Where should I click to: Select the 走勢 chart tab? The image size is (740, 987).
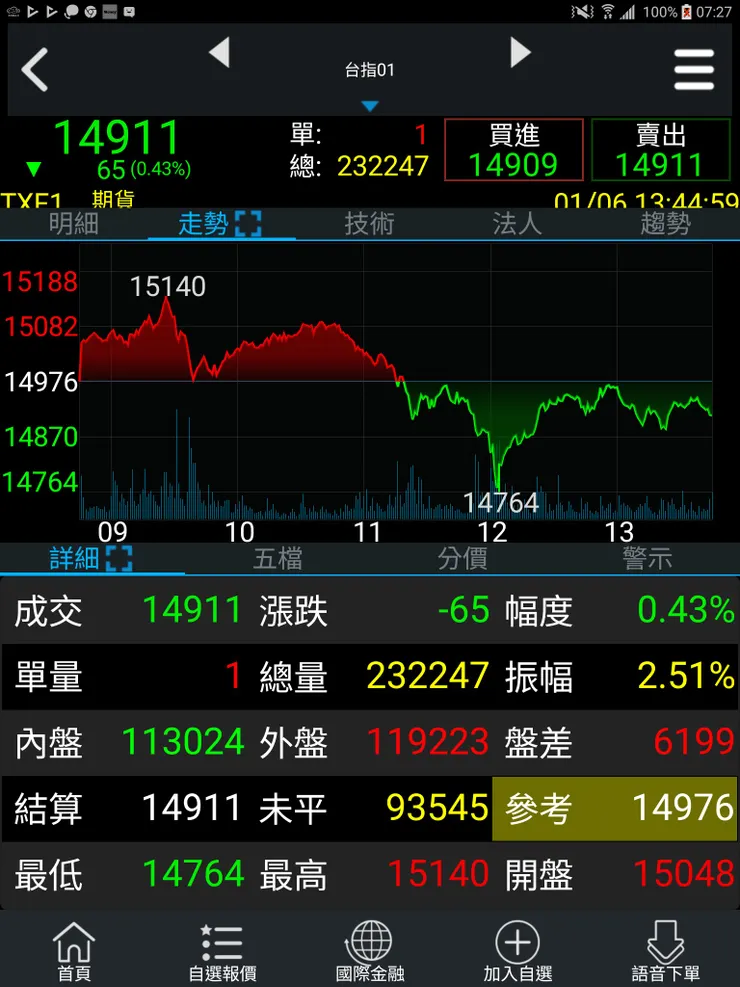pyautogui.click(x=220, y=224)
